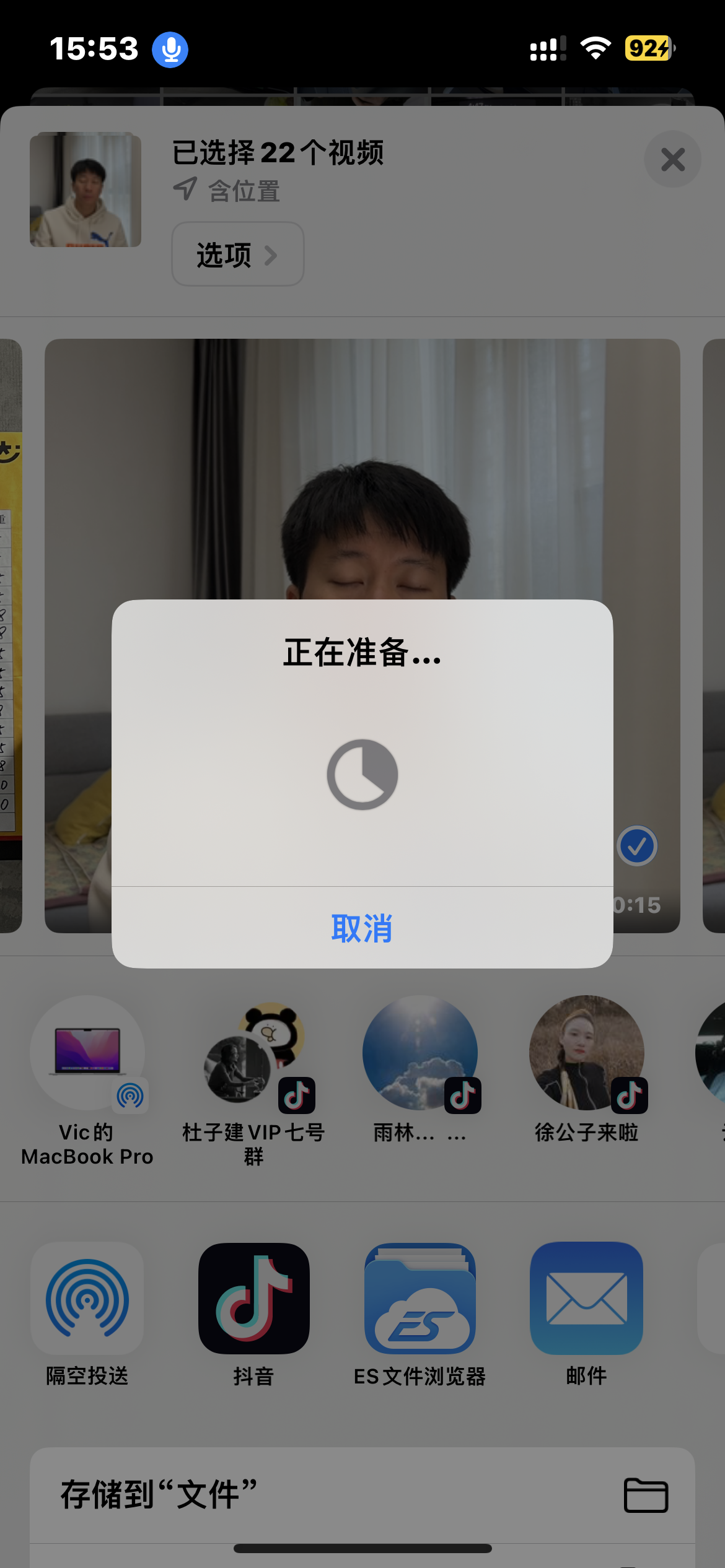This screenshot has height=1568, width=725.
Task: Share to 杜子建 VIP 七号群
Action: coord(253,1053)
